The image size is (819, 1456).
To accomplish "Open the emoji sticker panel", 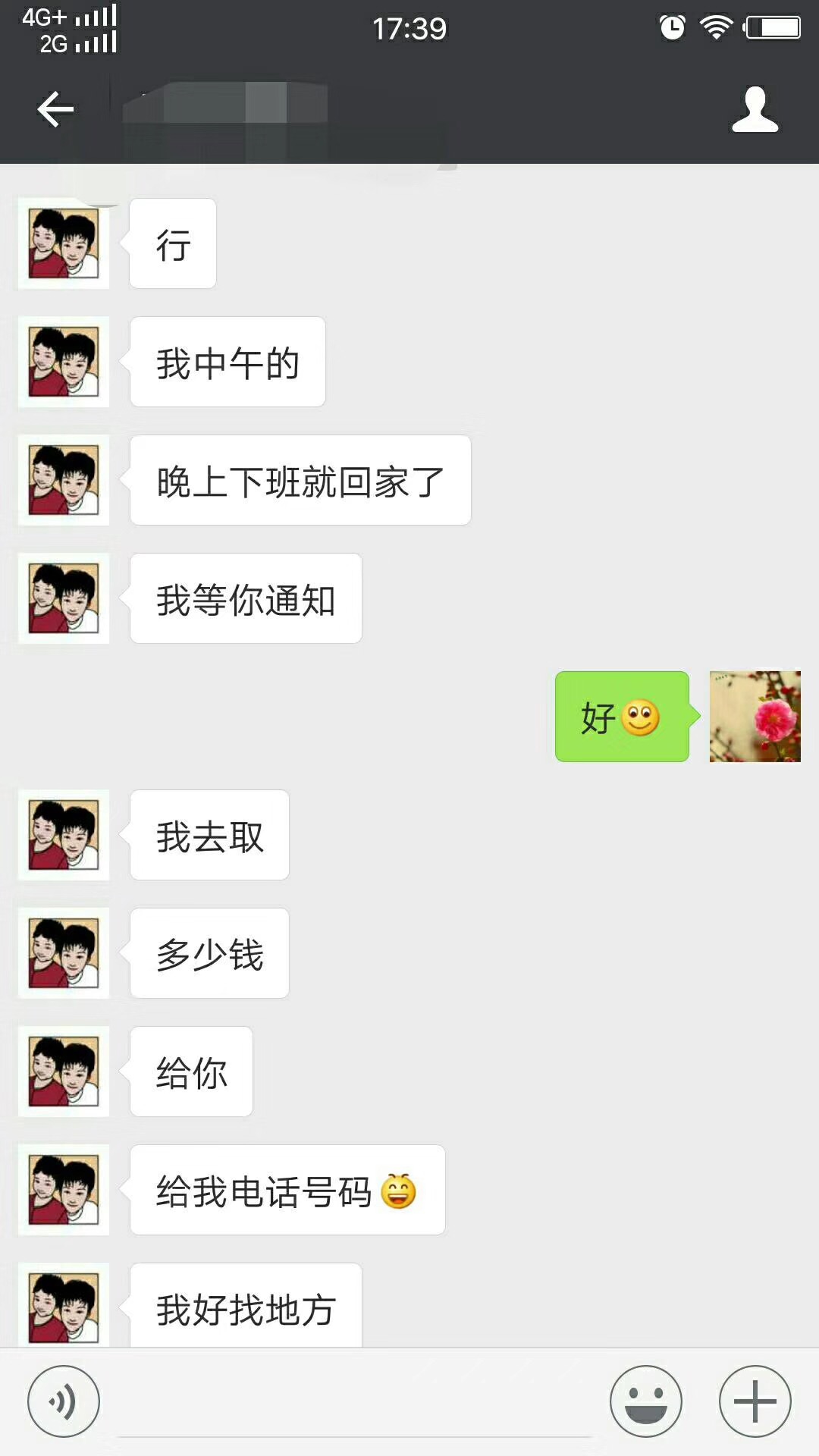I will (645, 1401).
